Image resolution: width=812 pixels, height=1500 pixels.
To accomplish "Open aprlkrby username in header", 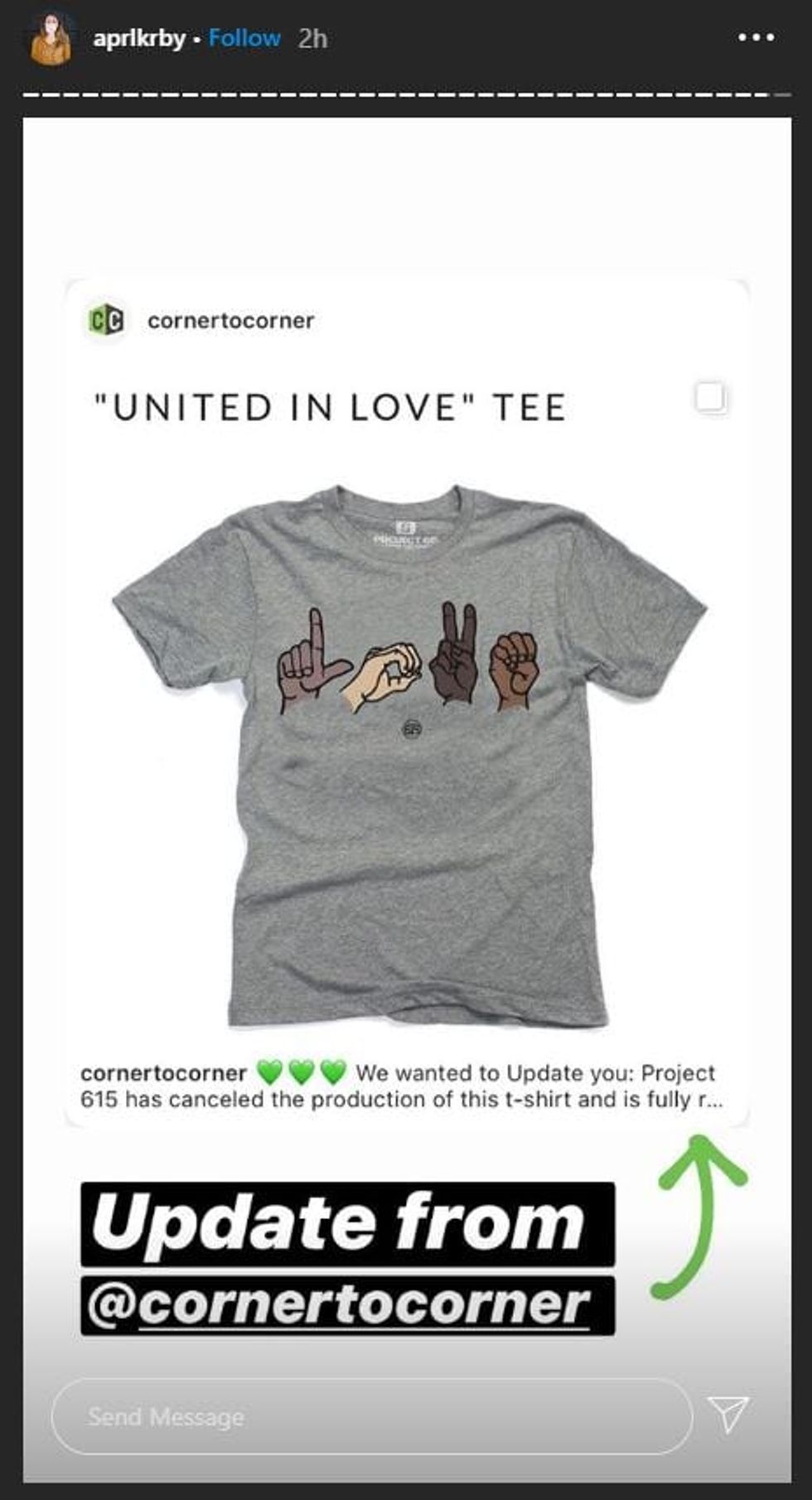I will click(x=138, y=38).
